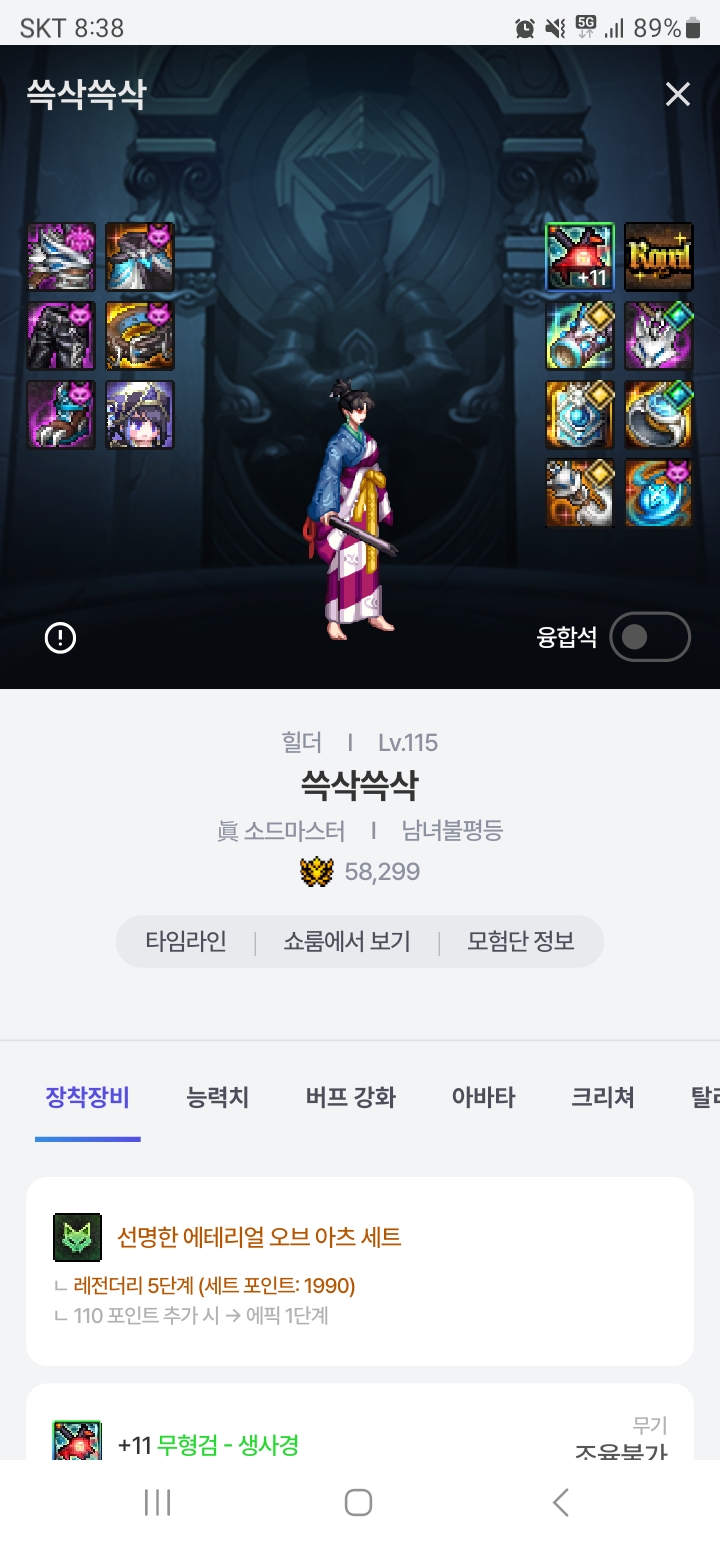Go to the 크리쳐 tab
Screen dimensions: 720x1544
tap(603, 1097)
